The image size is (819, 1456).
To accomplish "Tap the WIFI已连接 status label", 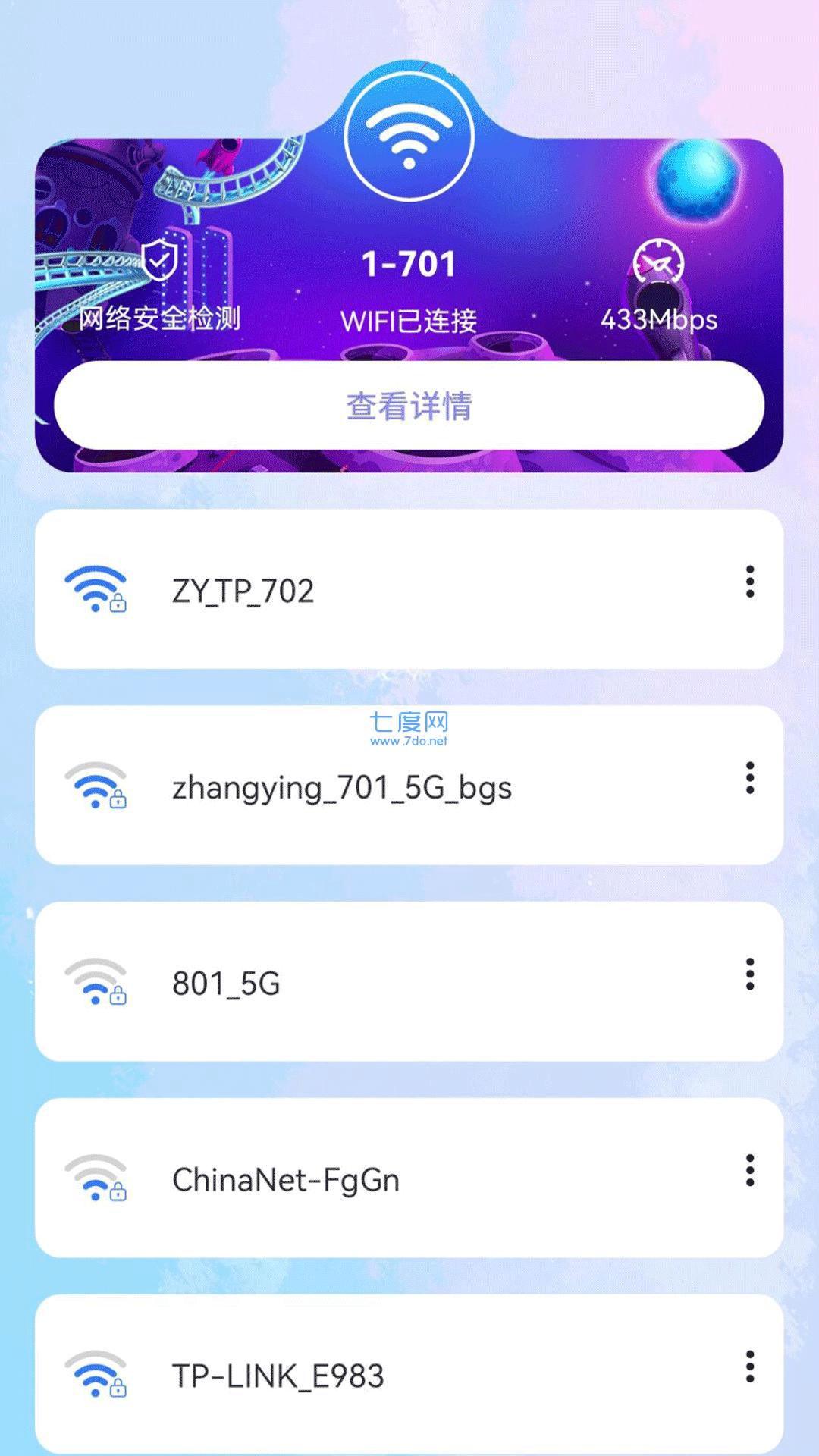I will (409, 320).
